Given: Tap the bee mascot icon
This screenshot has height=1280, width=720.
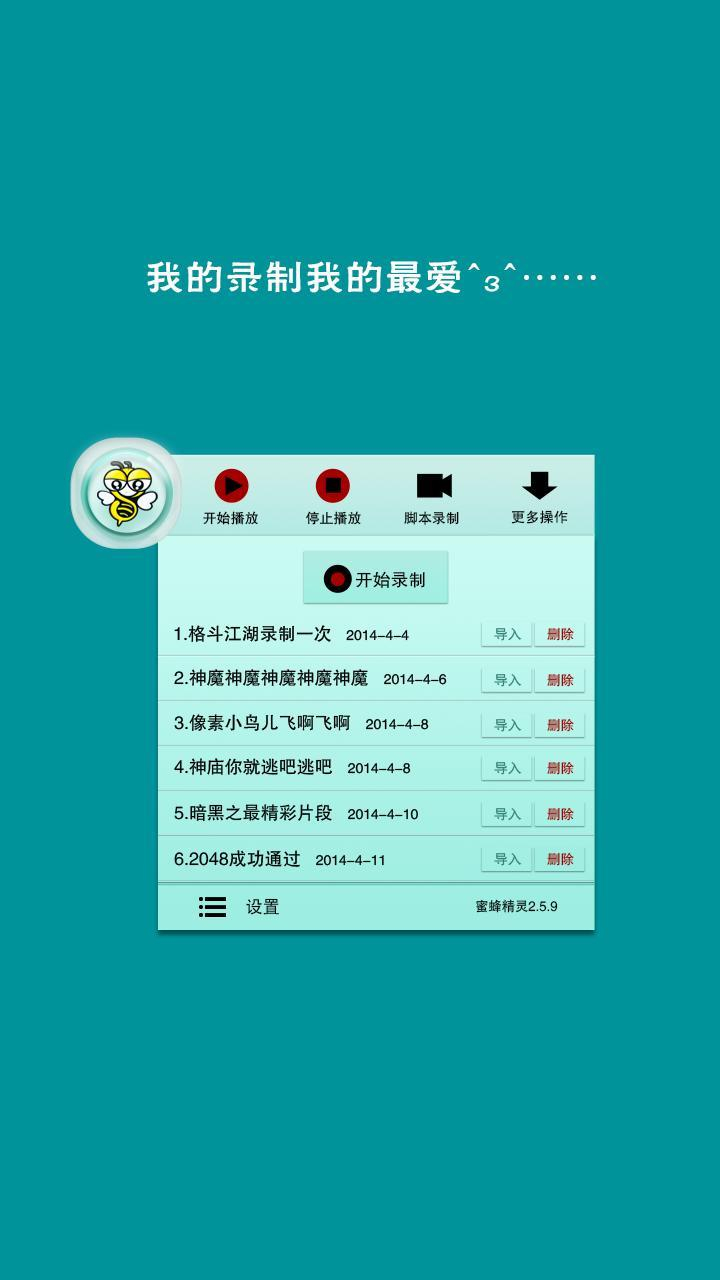Looking at the screenshot, I should [128, 493].
